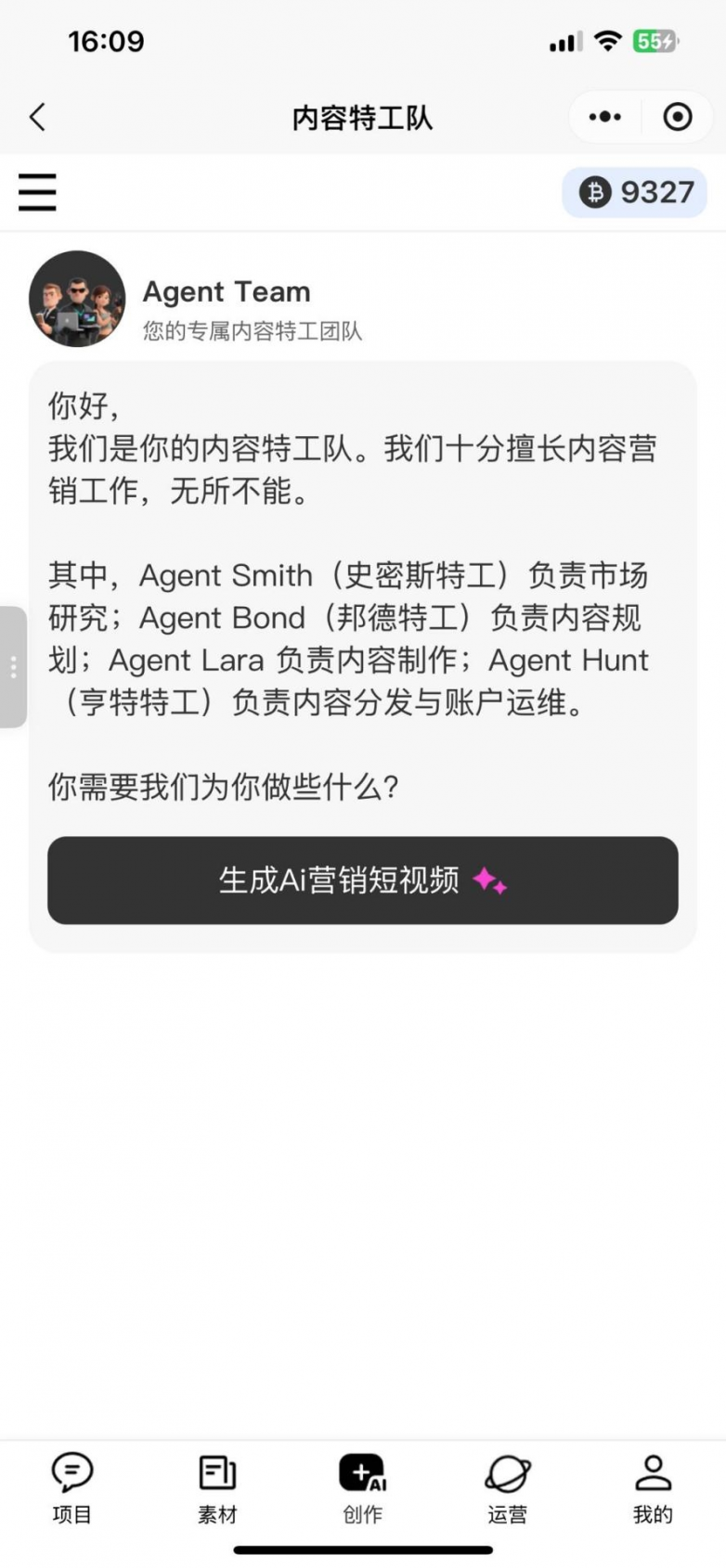Open the 创作 (AI creation) tab icon
Image resolution: width=726 pixels, height=1568 pixels.
[362, 1474]
